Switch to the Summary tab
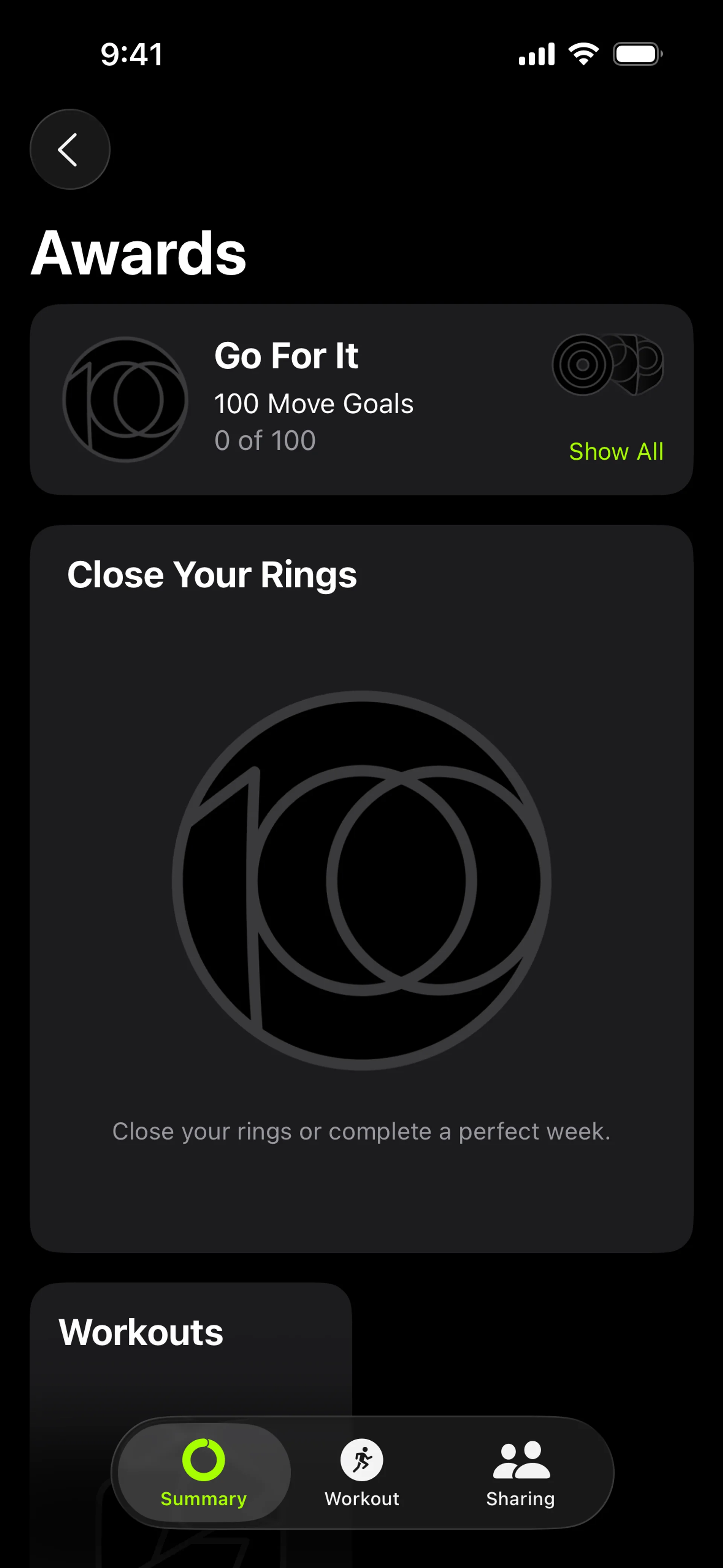The width and height of the screenshot is (723, 1568). tap(203, 1472)
